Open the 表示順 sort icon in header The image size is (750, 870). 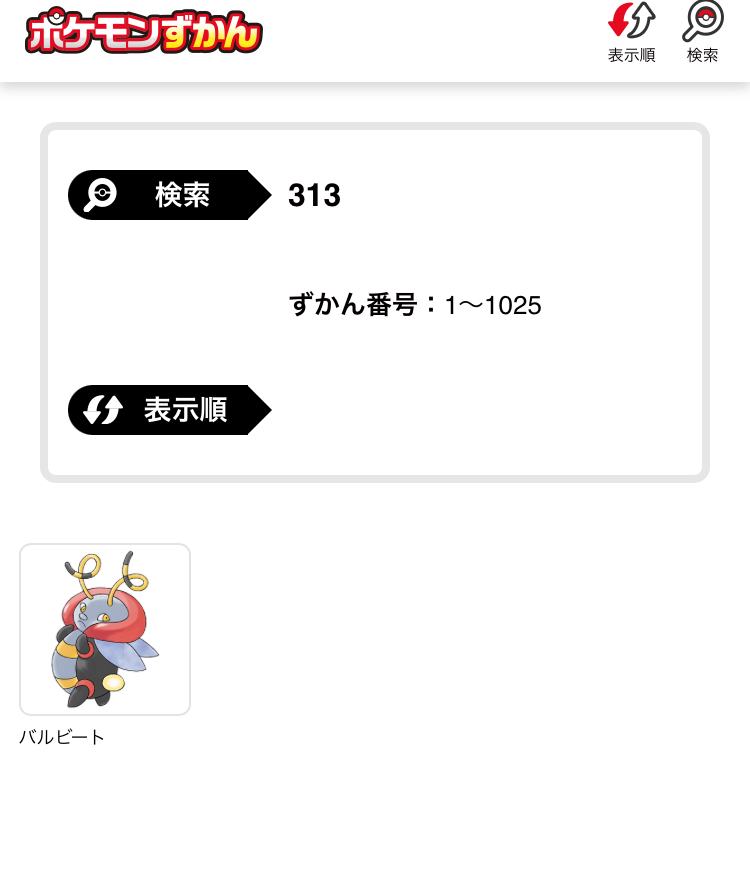click(631, 33)
